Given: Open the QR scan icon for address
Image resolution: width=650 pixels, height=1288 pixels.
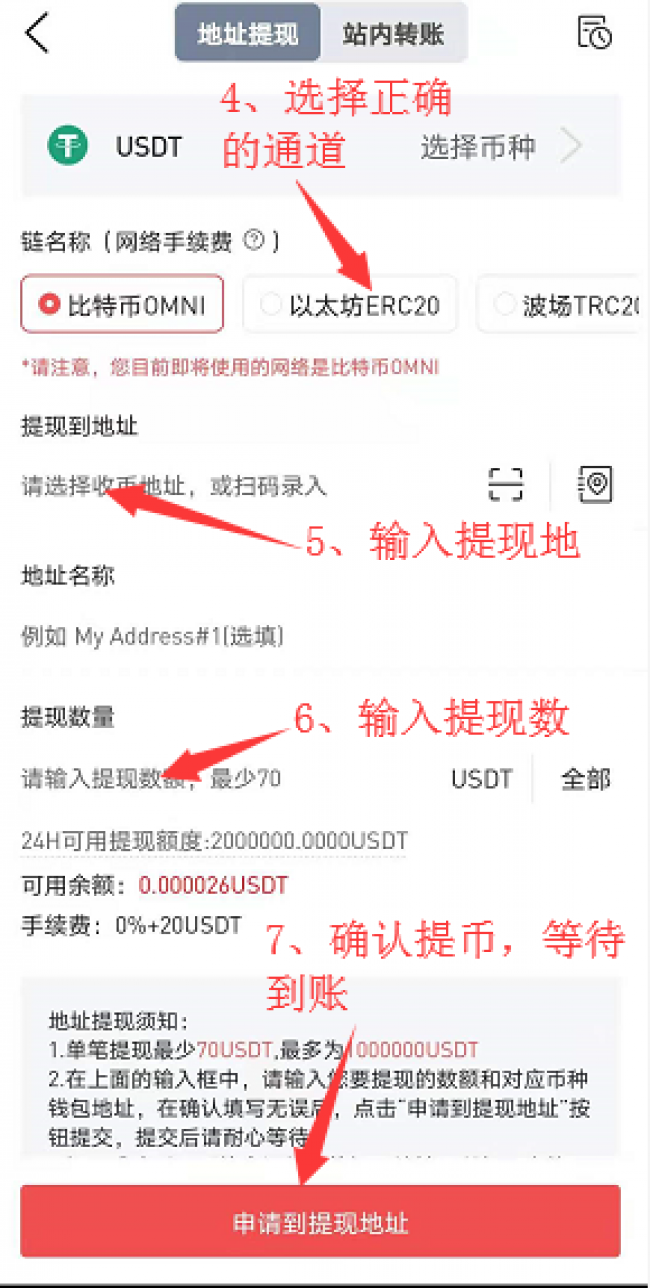Looking at the screenshot, I should point(506,484).
